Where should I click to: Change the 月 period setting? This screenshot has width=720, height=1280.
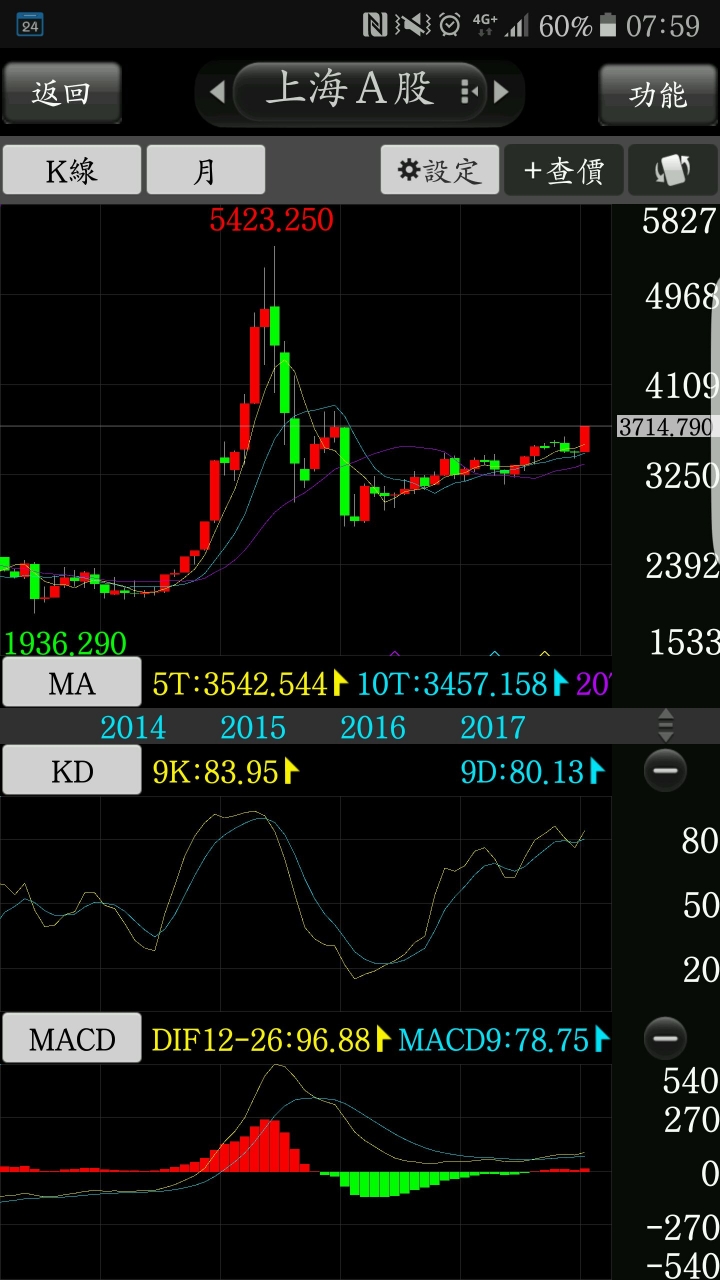(205, 170)
